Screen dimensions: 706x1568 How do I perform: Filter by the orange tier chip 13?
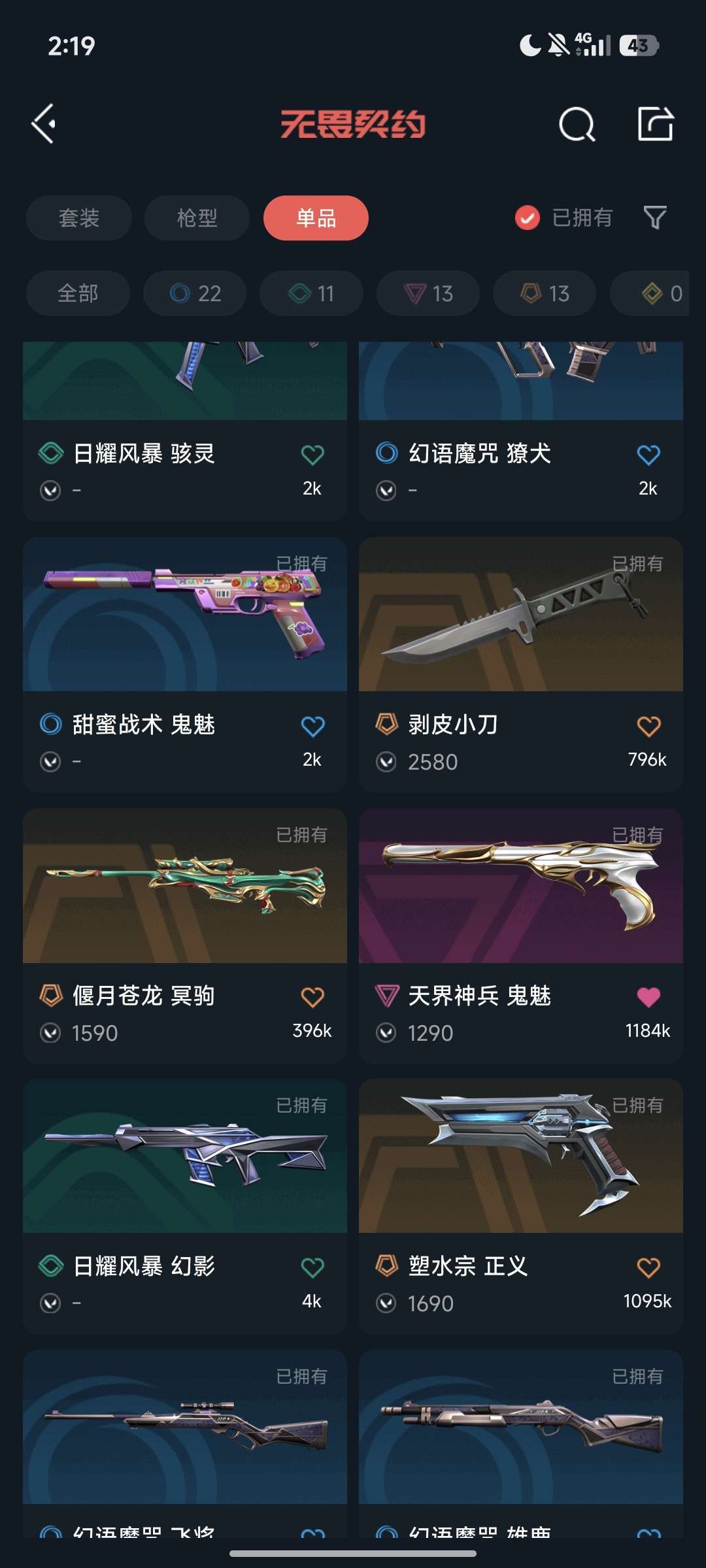[545, 293]
